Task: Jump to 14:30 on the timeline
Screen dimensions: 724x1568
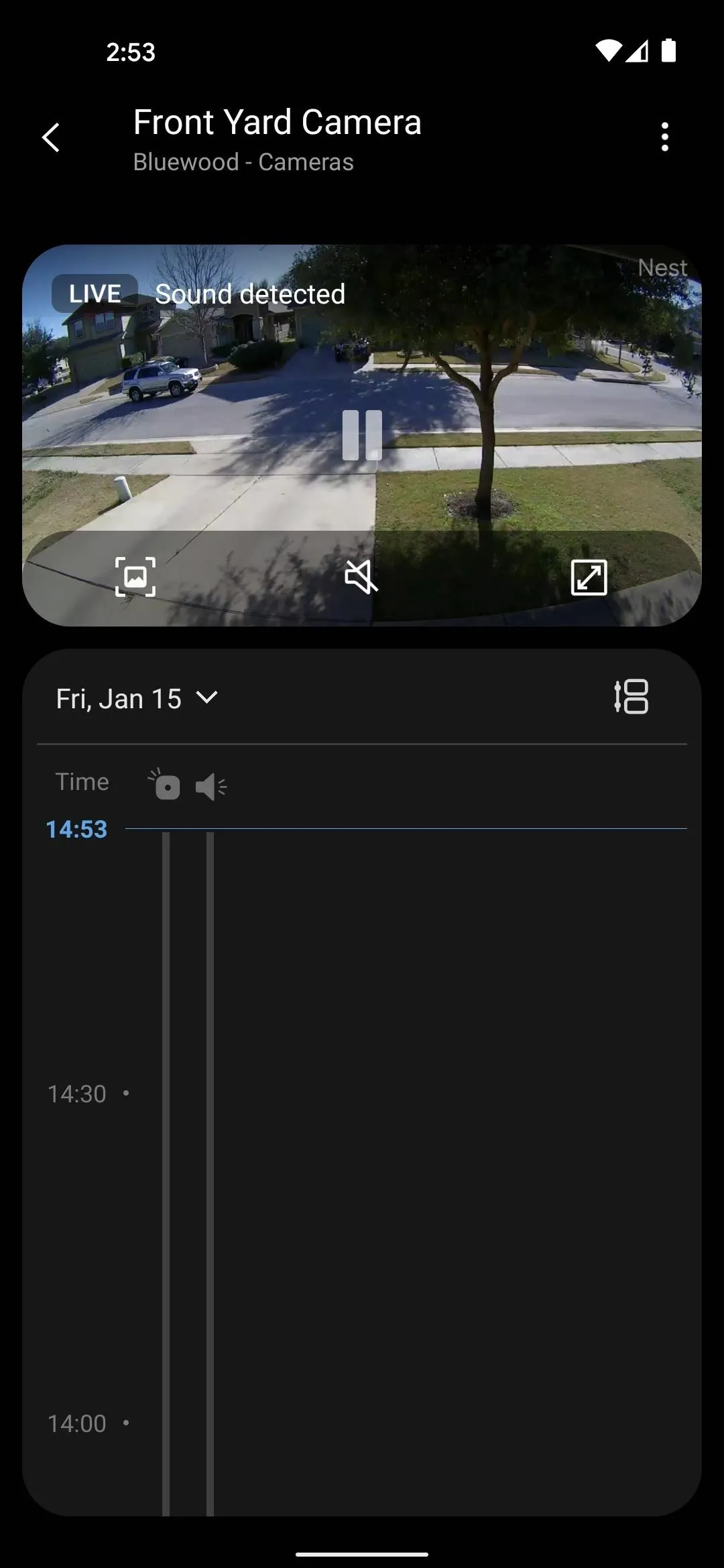Action: 77,1094
